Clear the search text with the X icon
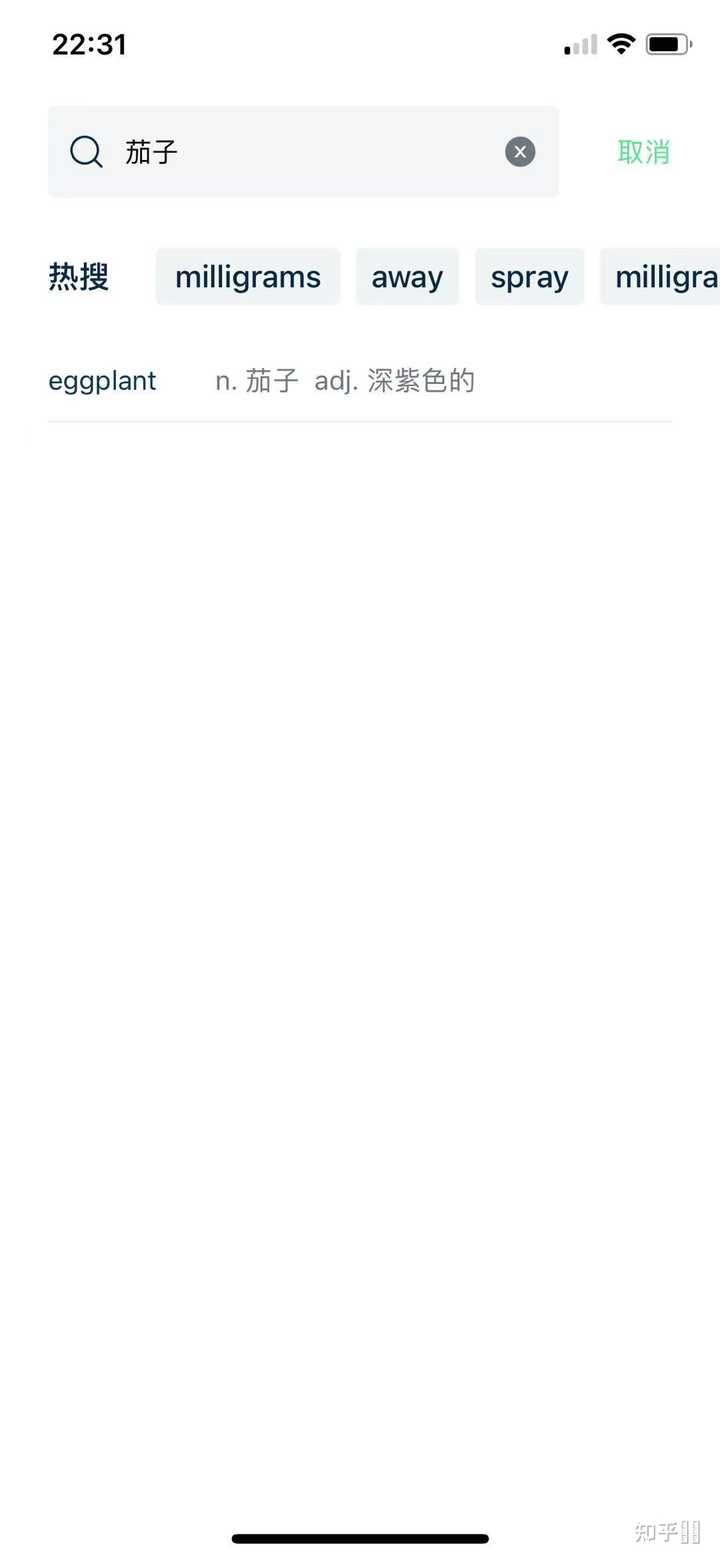 [520, 152]
